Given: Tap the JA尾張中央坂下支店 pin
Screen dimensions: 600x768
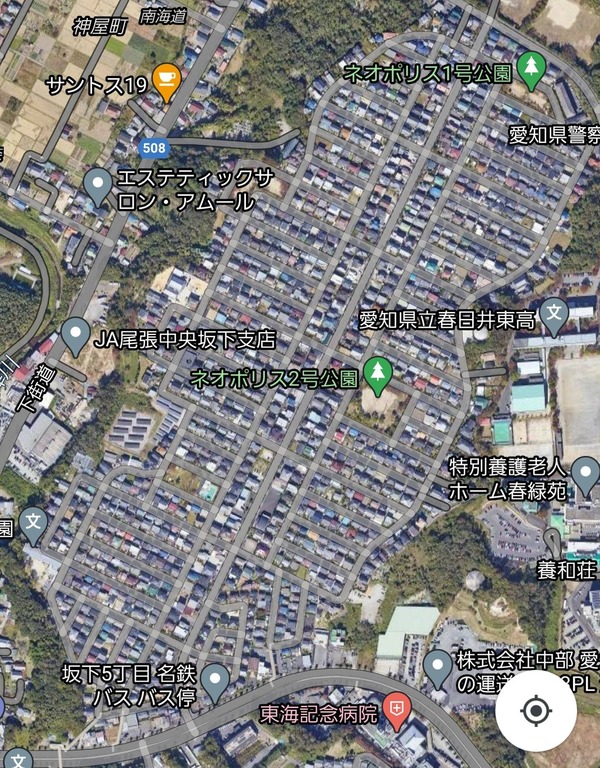Looking at the screenshot, I should pos(76,336).
